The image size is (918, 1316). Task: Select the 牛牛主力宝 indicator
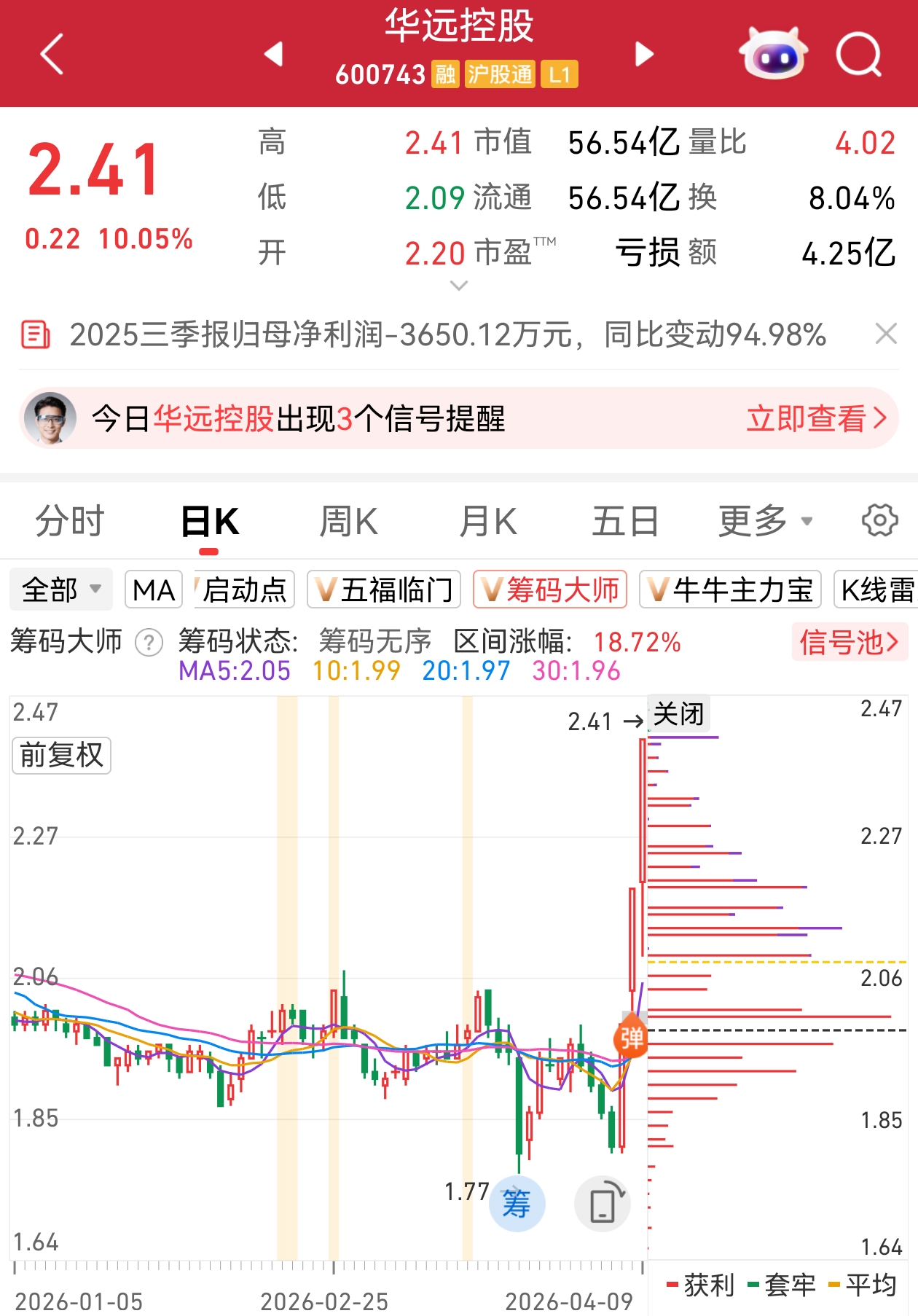[x=730, y=590]
